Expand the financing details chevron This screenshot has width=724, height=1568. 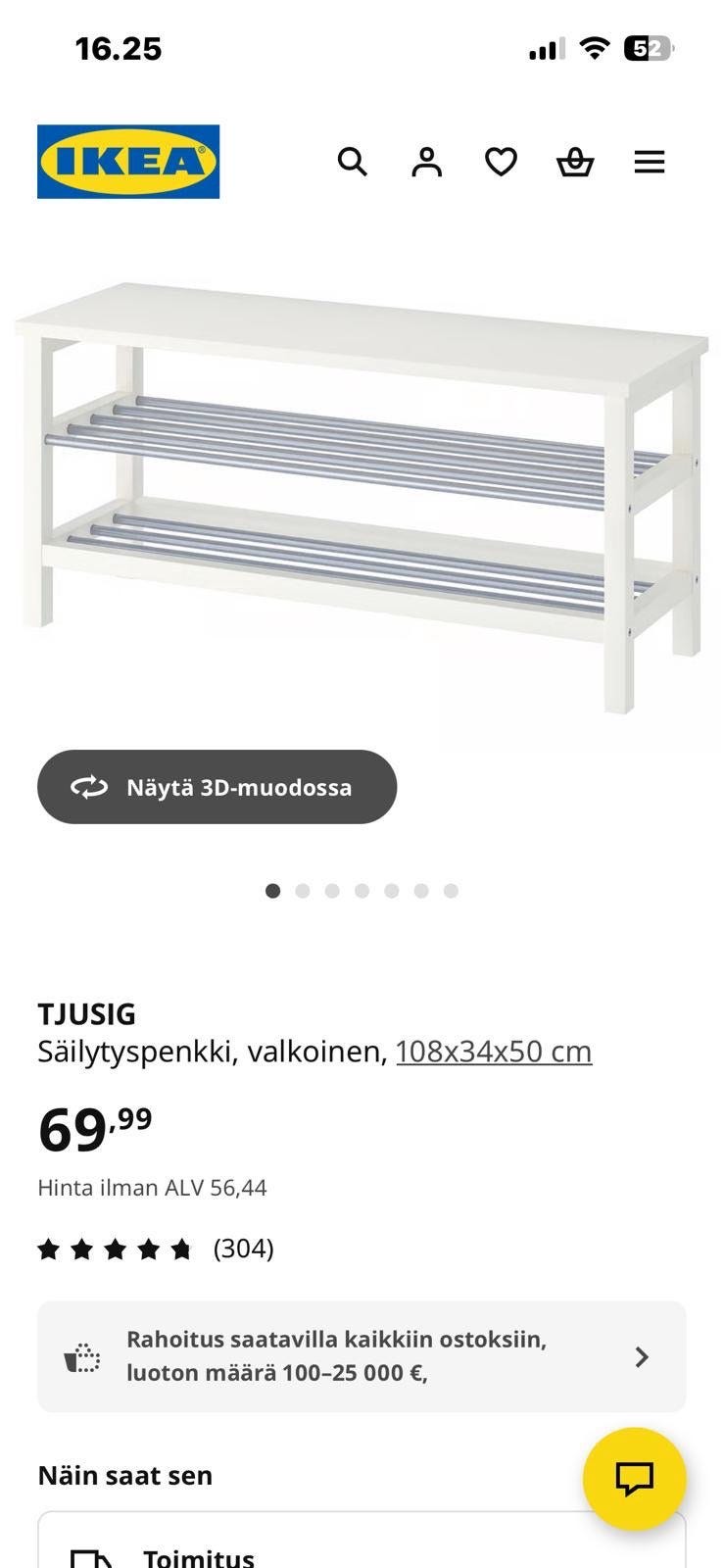pos(642,1357)
